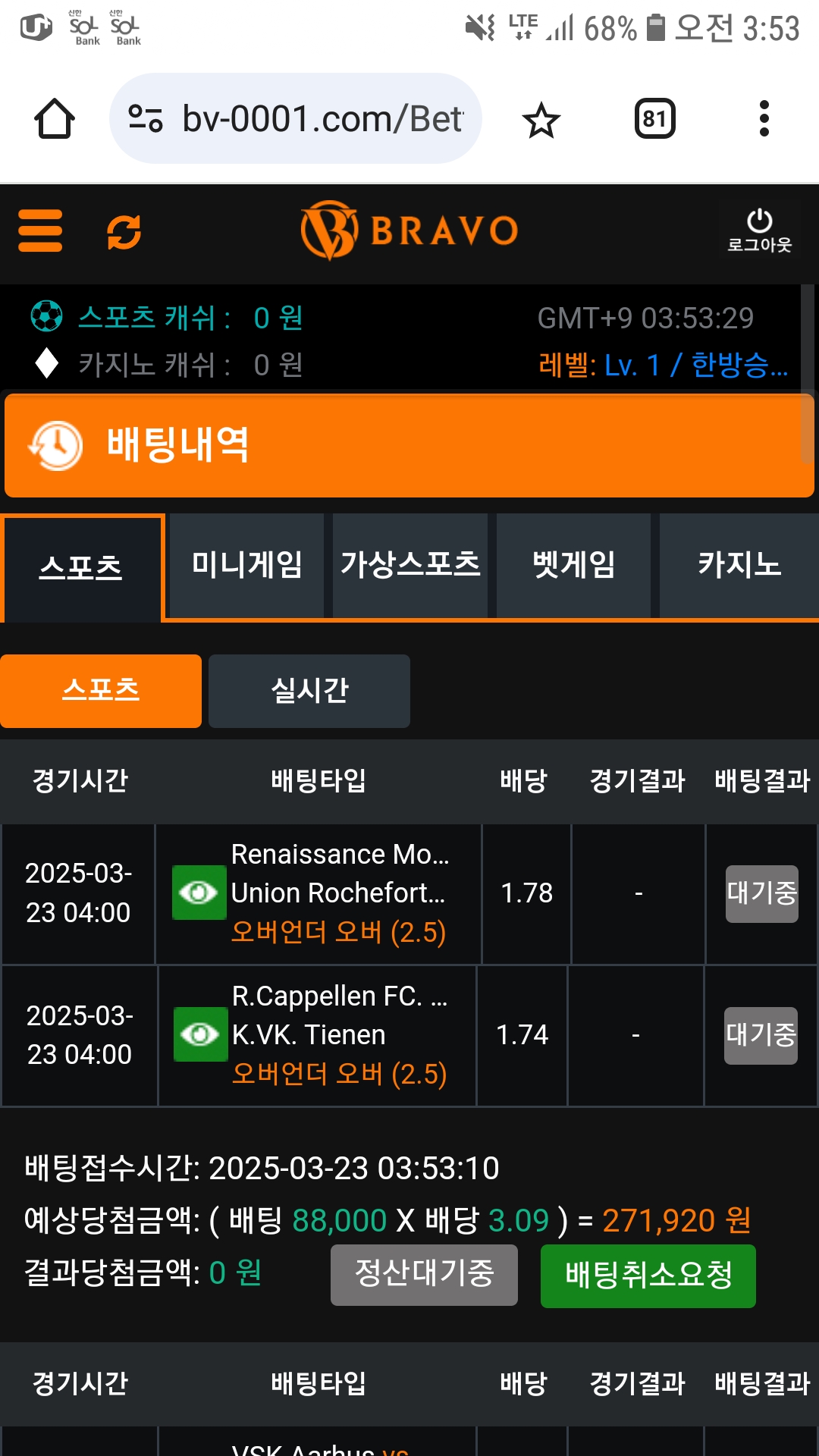819x1456 pixels.
Task: Switch to the 가상스포츠 tab
Action: click(x=410, y=565)
